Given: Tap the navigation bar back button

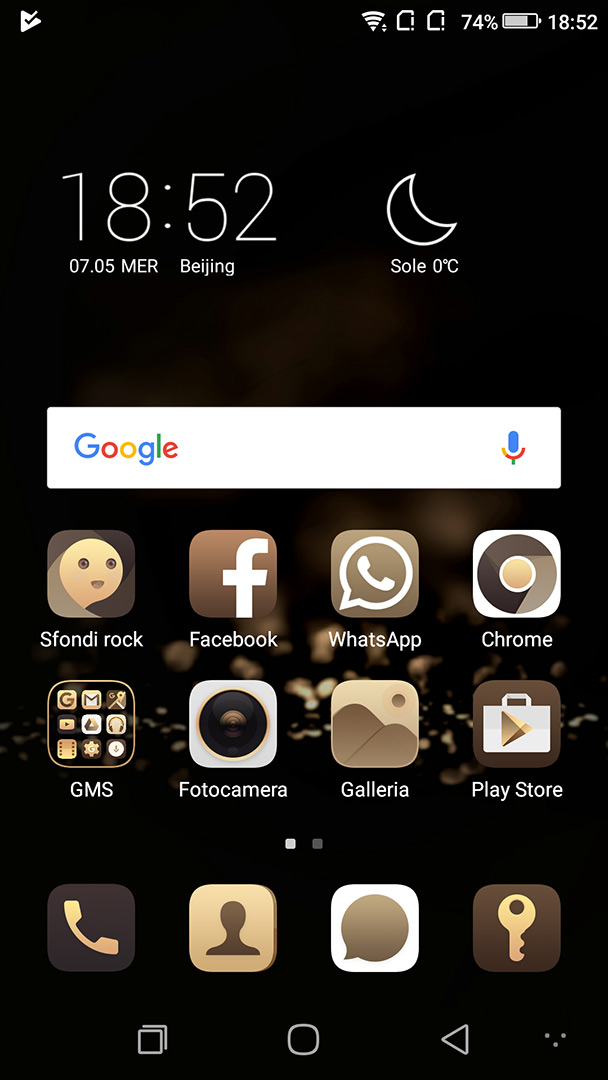Looking at the screenshot, I should pos(455,1039).
